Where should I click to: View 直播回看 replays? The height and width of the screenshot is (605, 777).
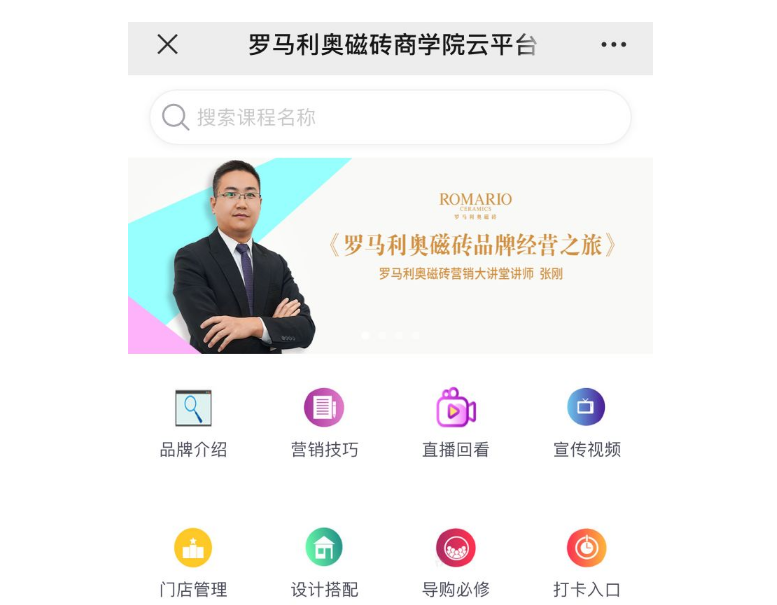pos(455,421)
